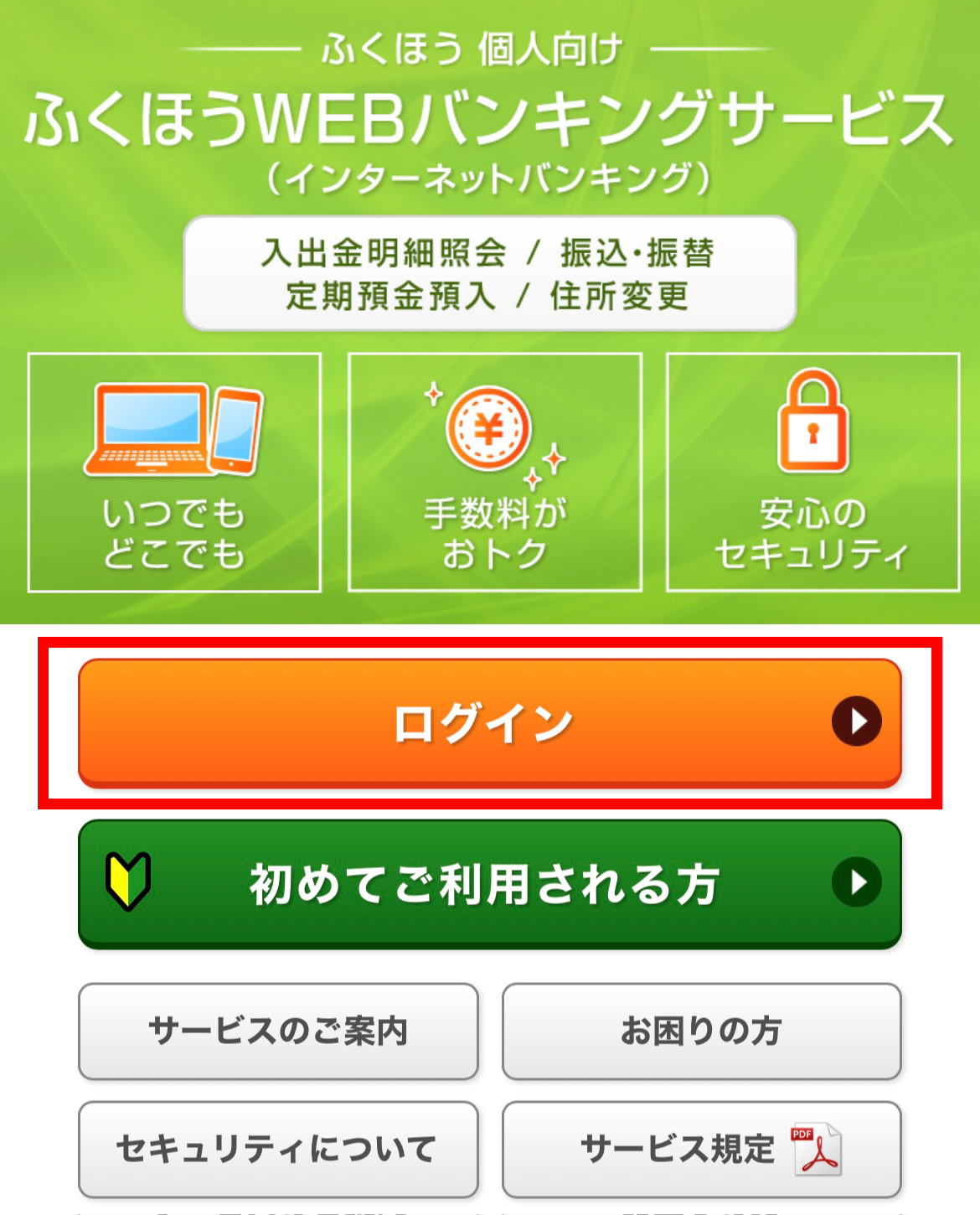Open the サービス規定 PDF

point(701,1149)
